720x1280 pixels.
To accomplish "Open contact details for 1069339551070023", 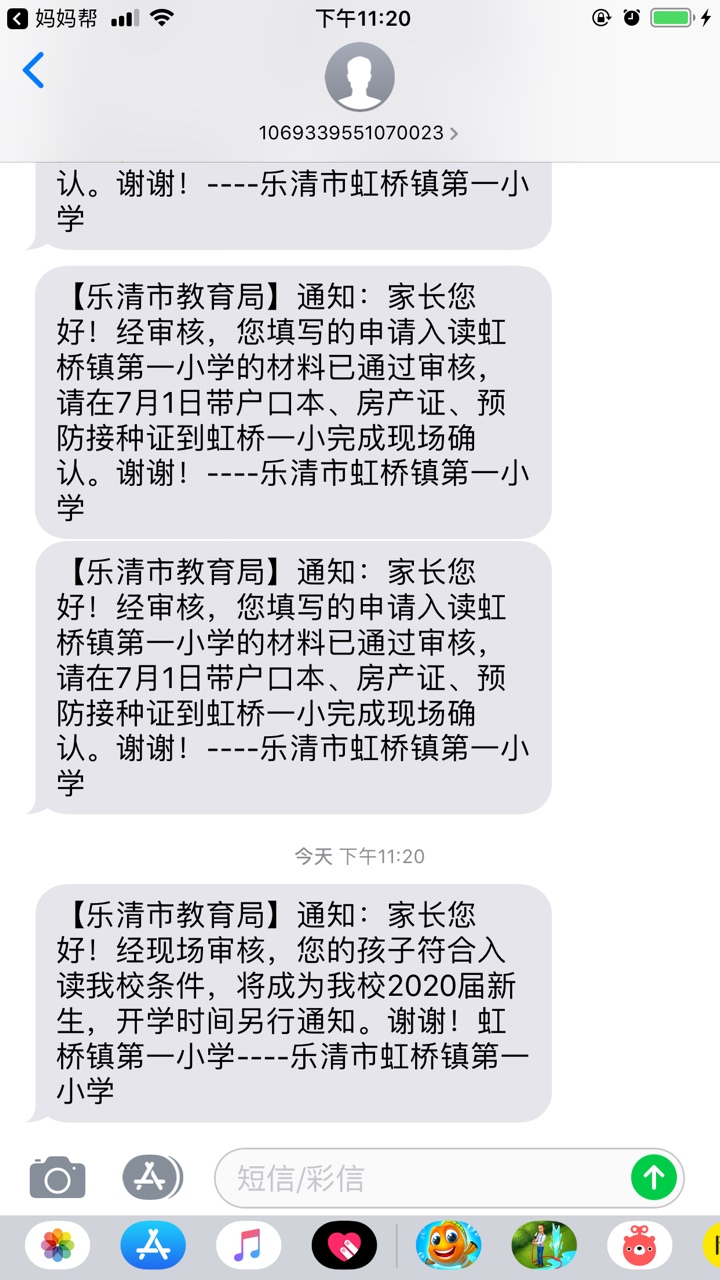I will 359,132.
